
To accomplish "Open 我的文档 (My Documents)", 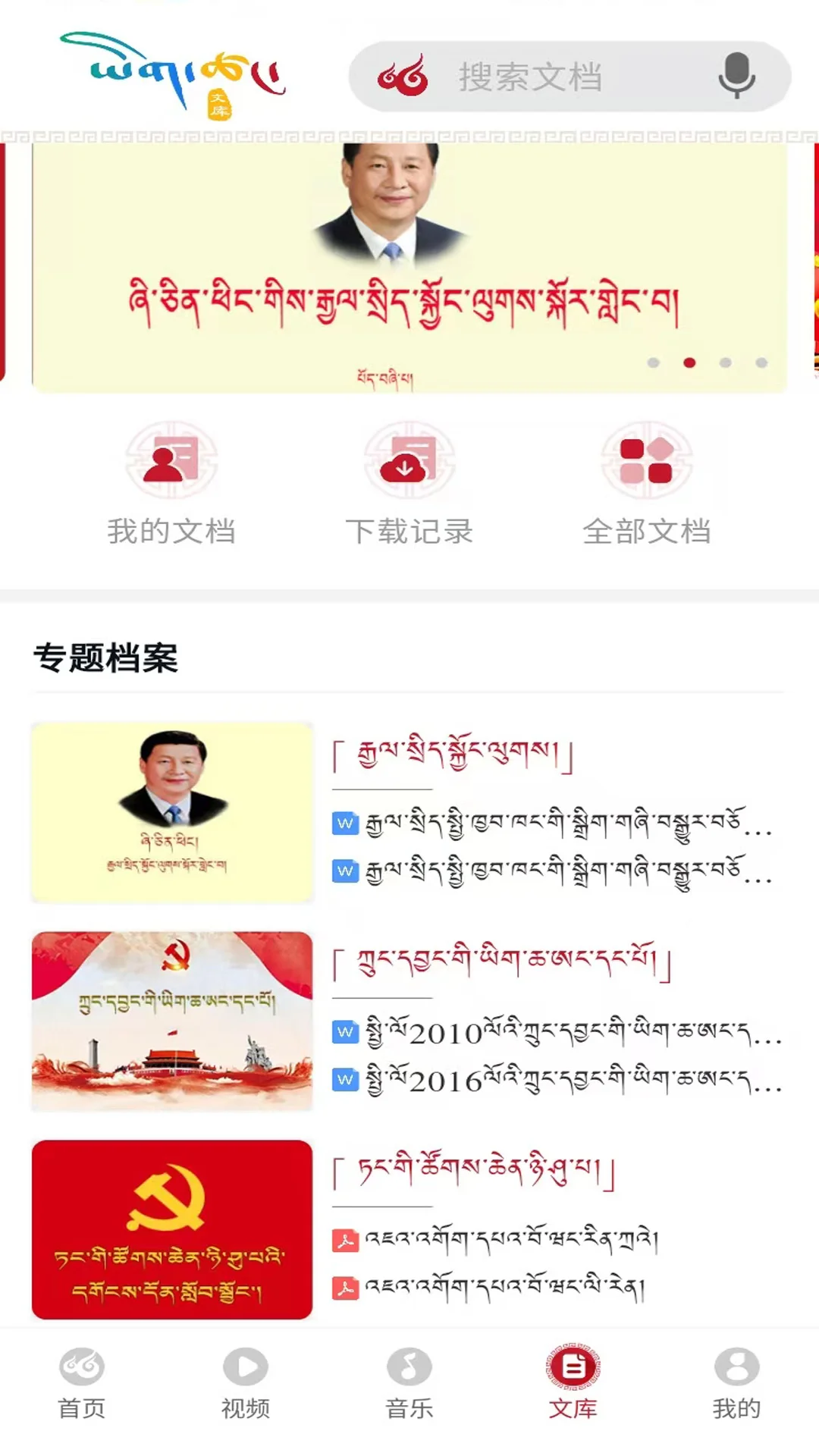I will pyautogui.click(x=173, y=485).
